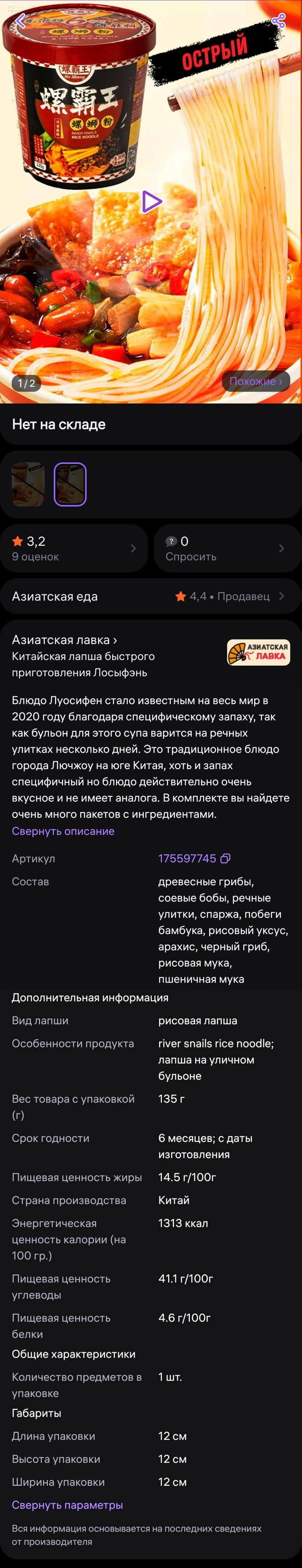Select the second product thumbnail
Screen dimensions: 302x1568
(x=70, y=484)
